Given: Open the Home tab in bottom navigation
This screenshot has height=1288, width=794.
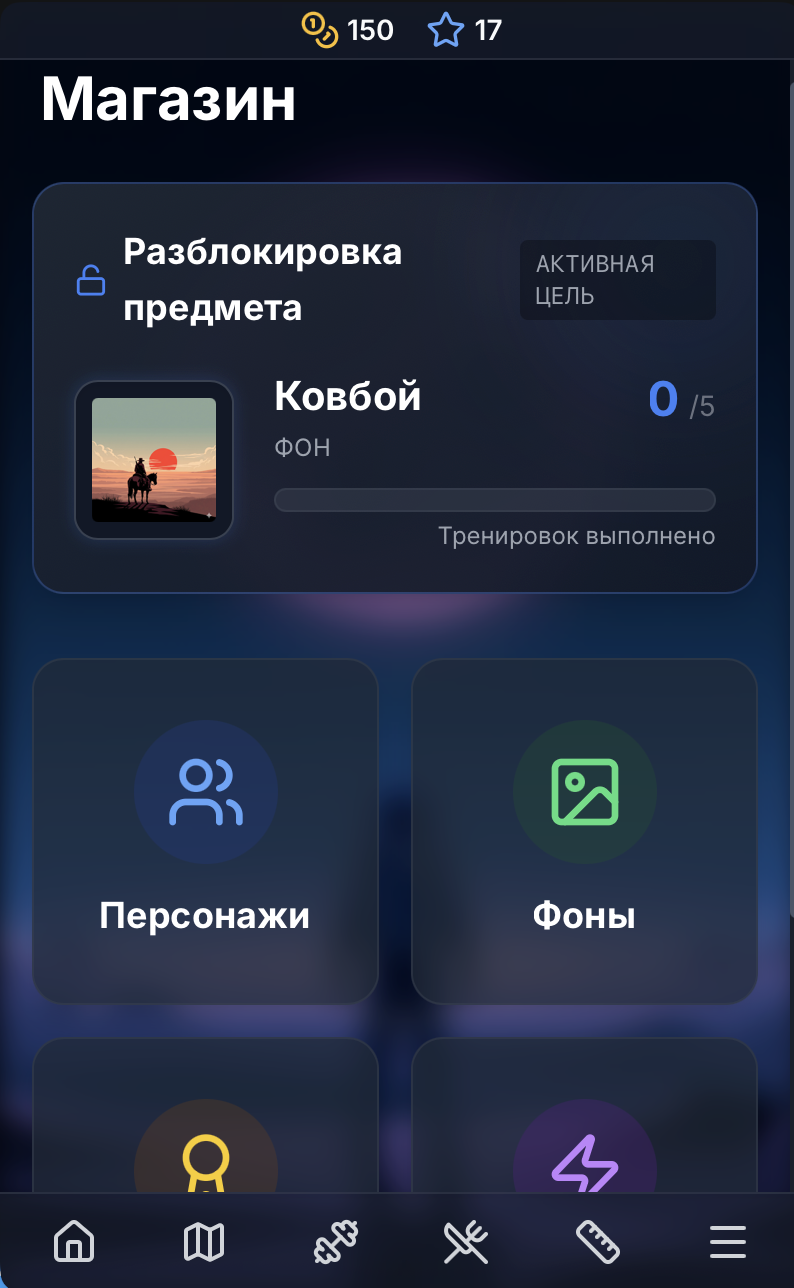Looking at the screenshot, I should (73, 1242).
